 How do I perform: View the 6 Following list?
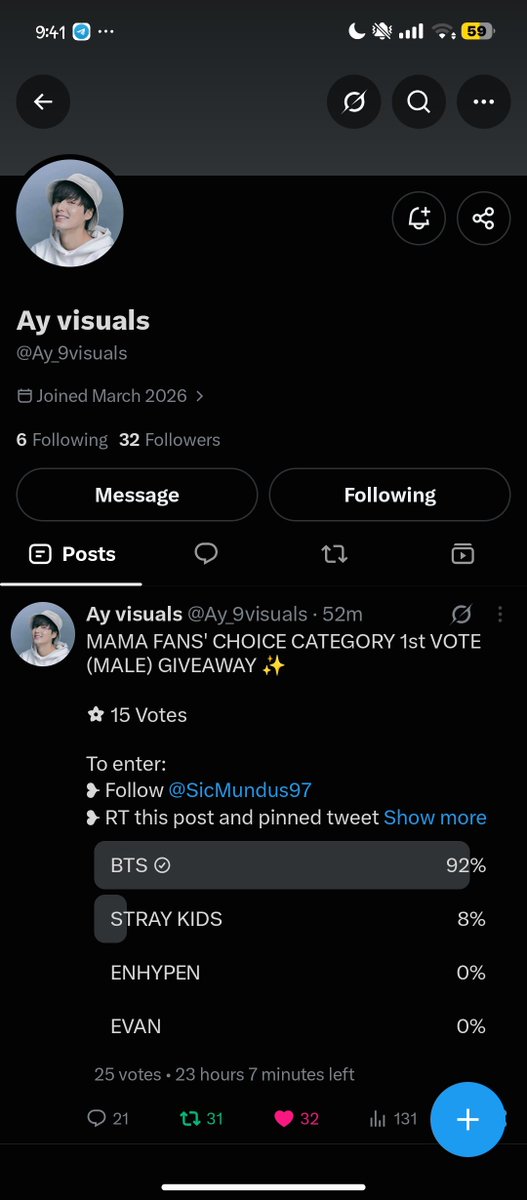tap(62, 440)
